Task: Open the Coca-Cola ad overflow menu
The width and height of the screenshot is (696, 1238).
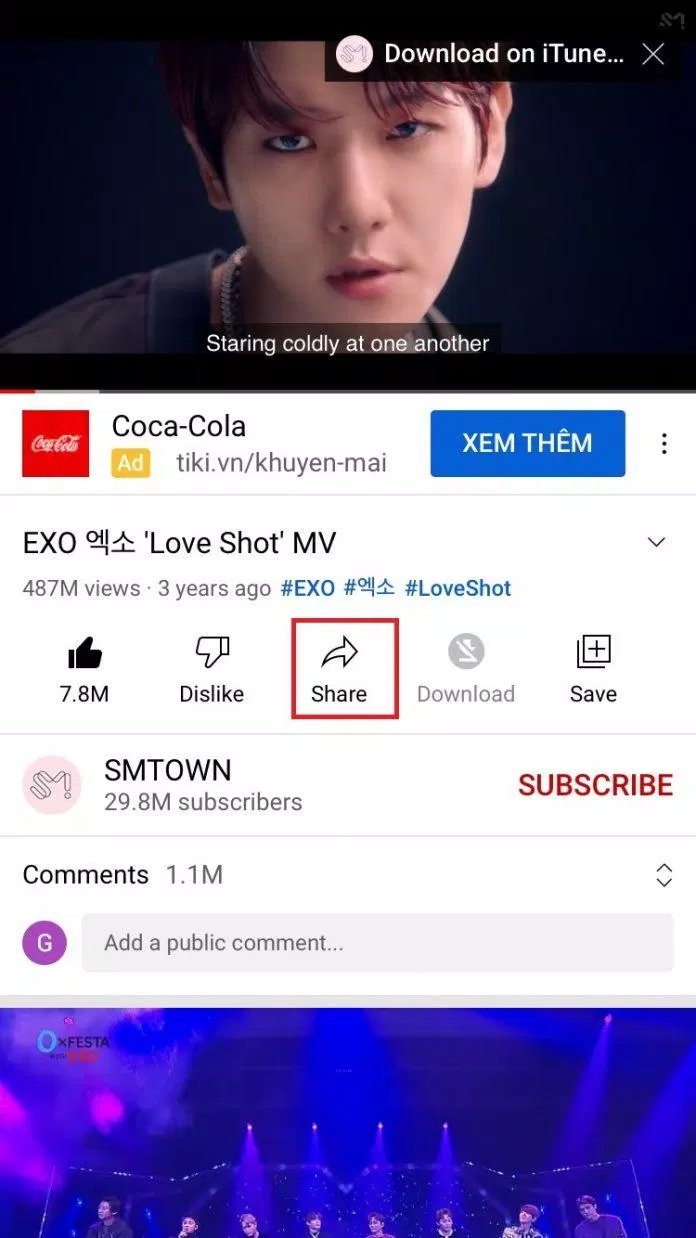Action: pos(664,443)
